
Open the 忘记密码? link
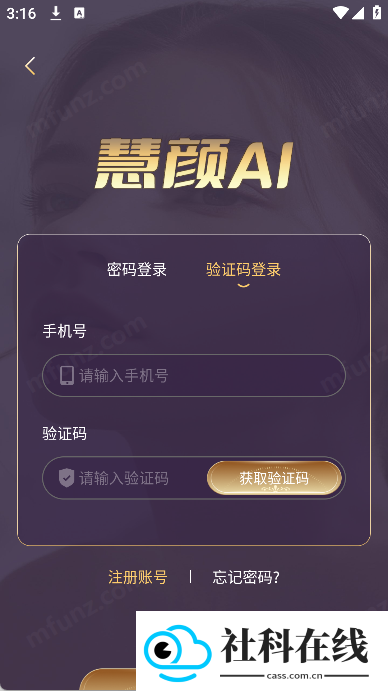[246, 577]
